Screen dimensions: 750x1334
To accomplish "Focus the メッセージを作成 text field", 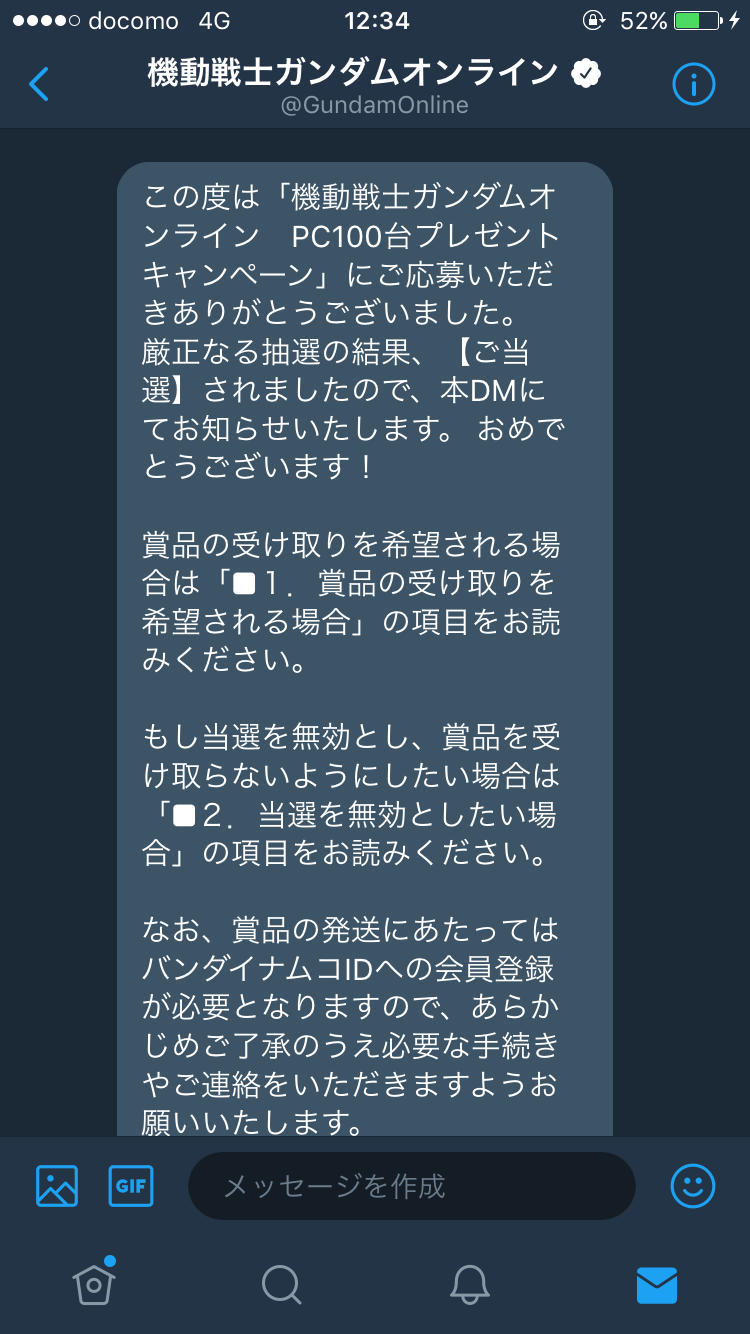I will pyautogui.click(x=411, y=1186).
